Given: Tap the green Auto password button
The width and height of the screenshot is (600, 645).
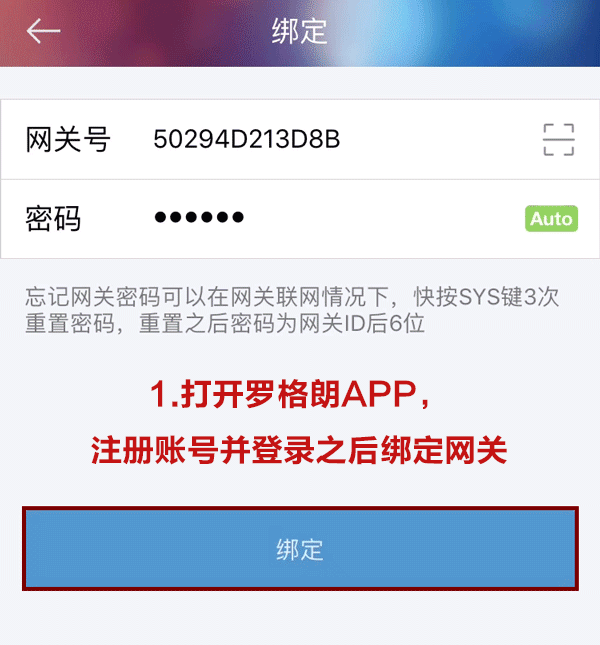Looking at the screenshot, I should (x=551, y=218).
